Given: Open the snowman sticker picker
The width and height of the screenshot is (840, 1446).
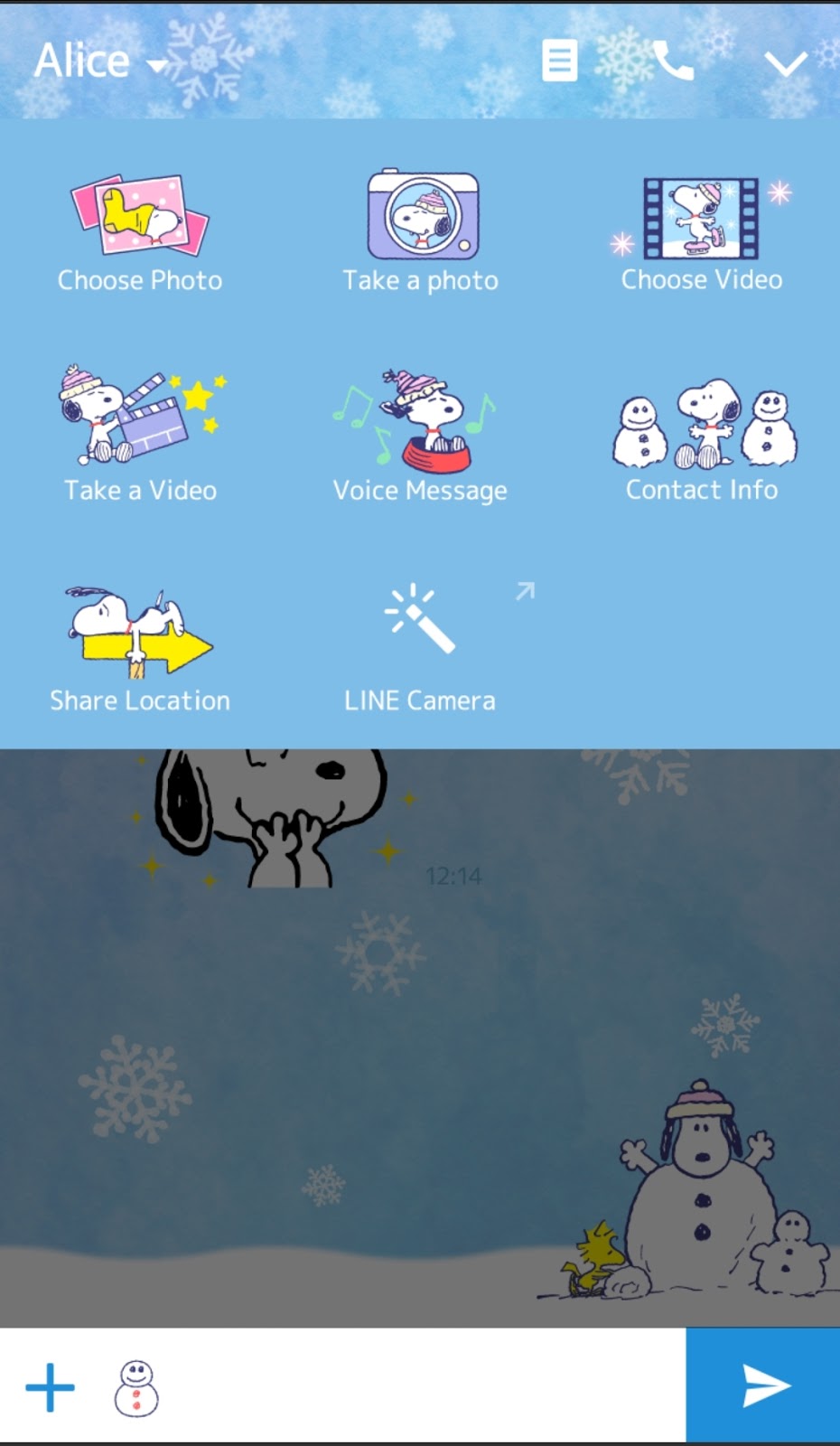Looking at the screenshot, I should [x=136, y=1387].
